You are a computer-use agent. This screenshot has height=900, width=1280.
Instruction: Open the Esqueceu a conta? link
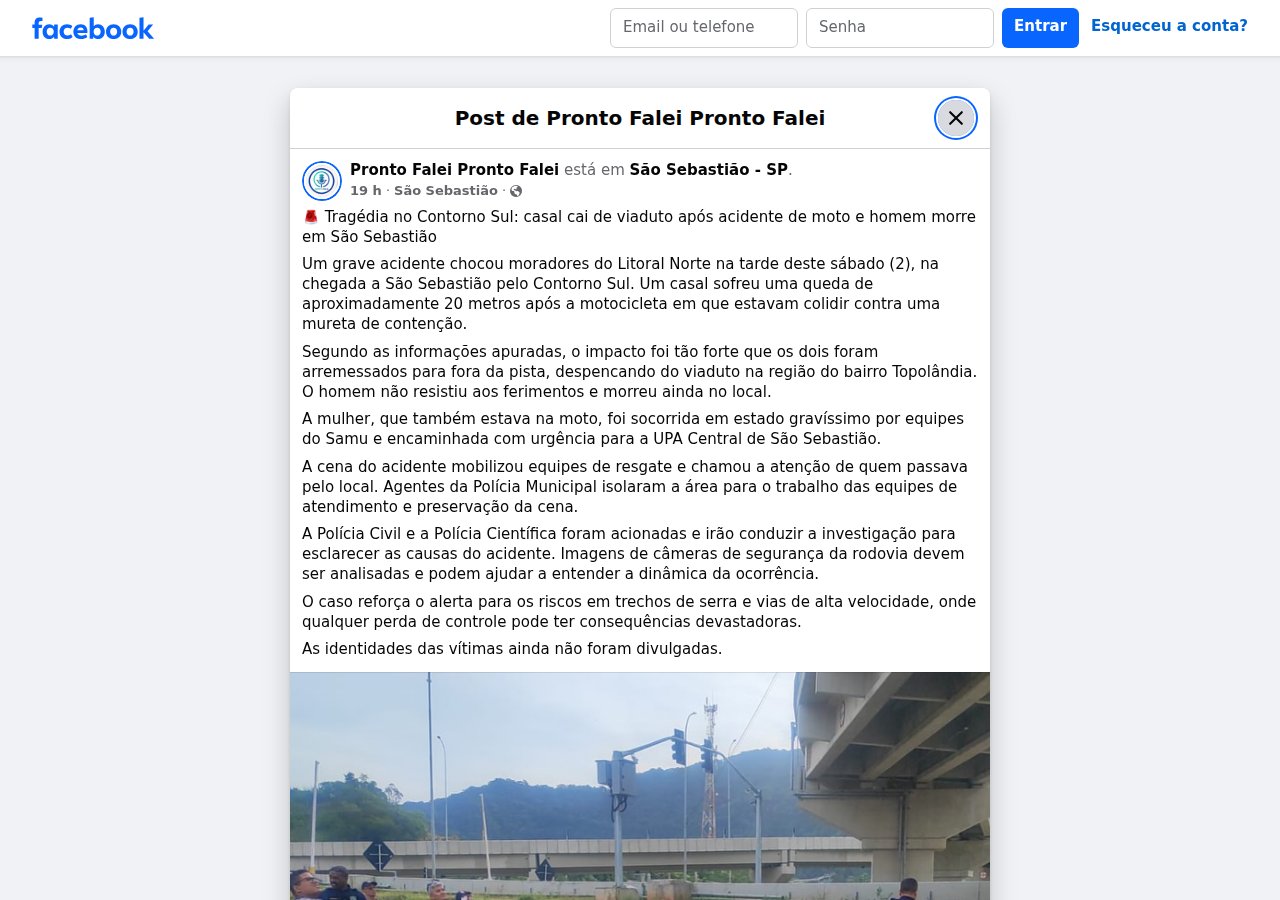(x=1169, y=26)
